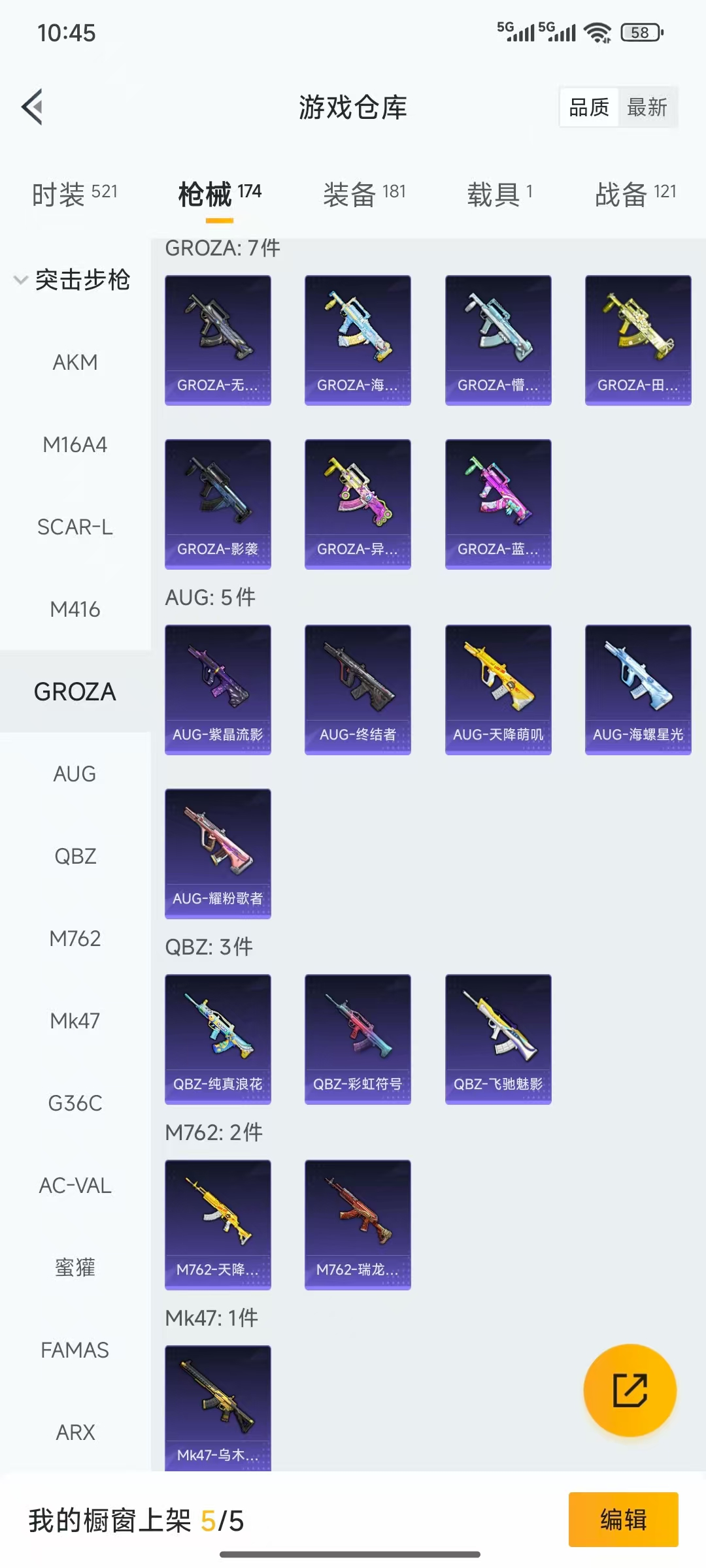Screen dimensions: 706x1568
Task: Select FAMAS in the sidebar
Action: coord(75,1350)
